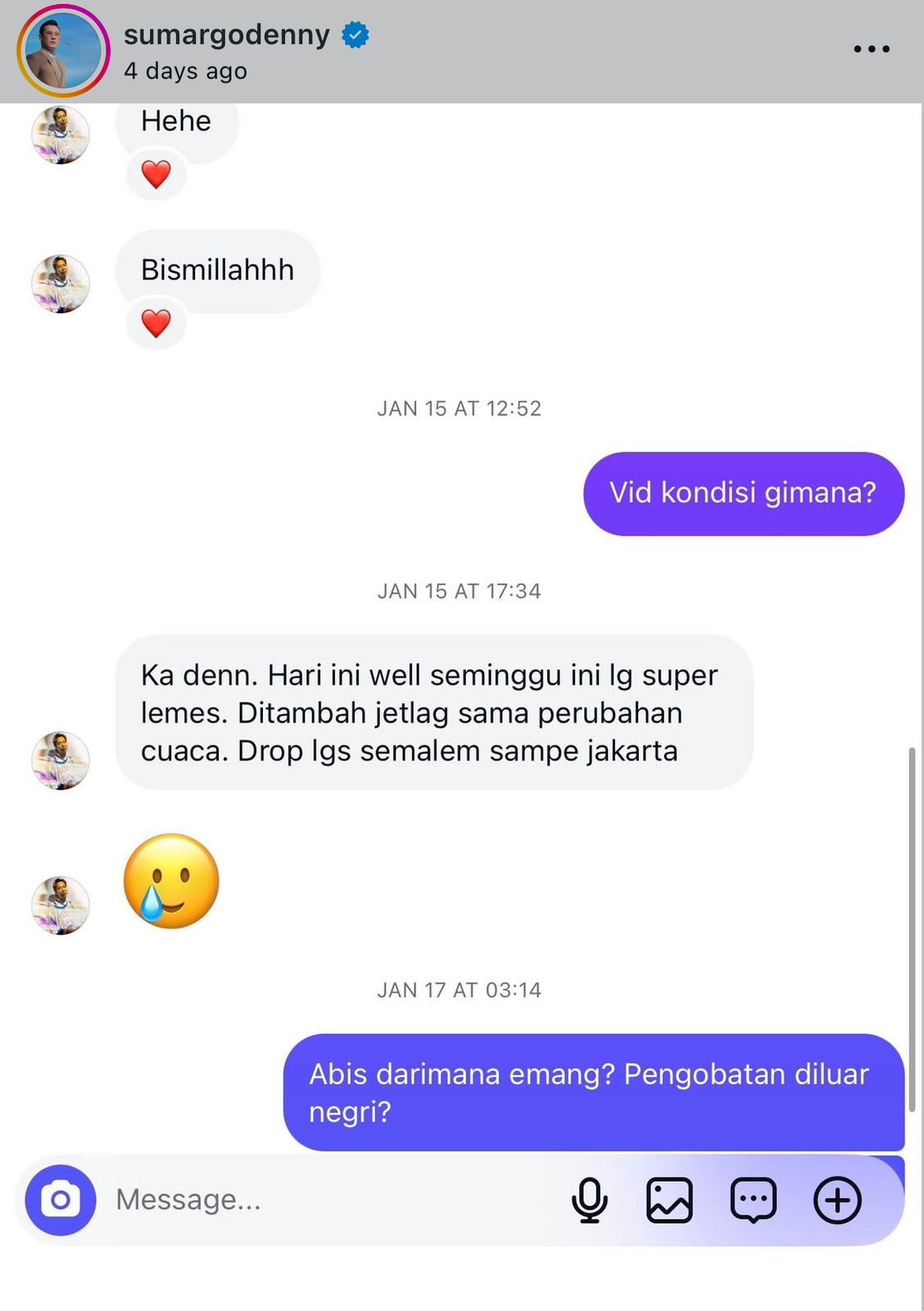Click the avatar next to the crying-smile emoji message

[x=61, y=905]
